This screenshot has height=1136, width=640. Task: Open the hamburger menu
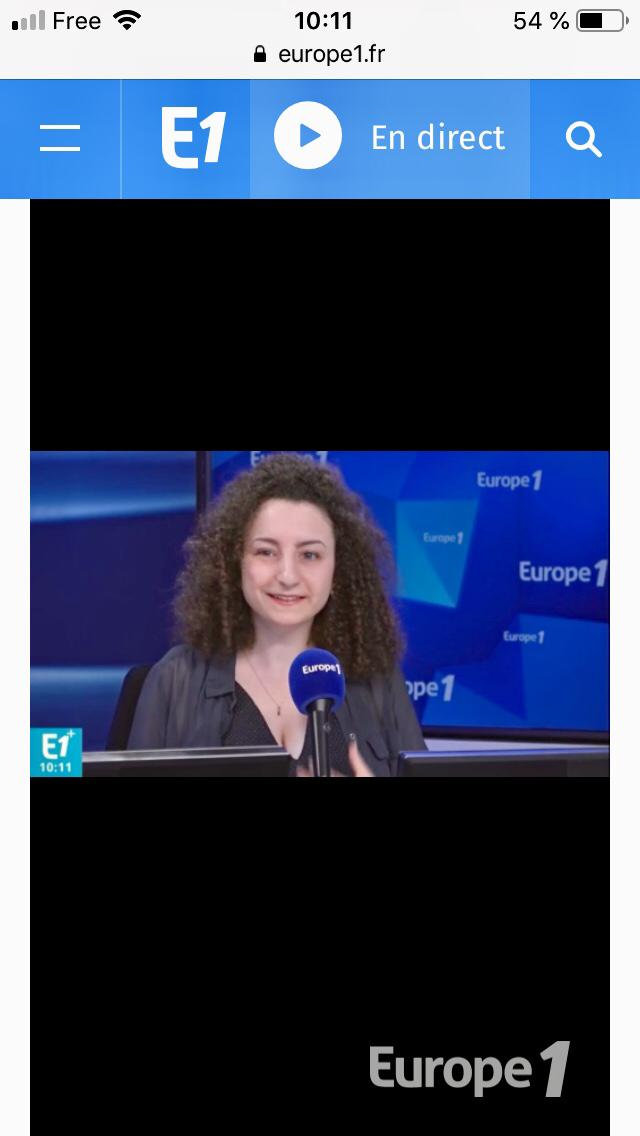[x=60, y=138]
